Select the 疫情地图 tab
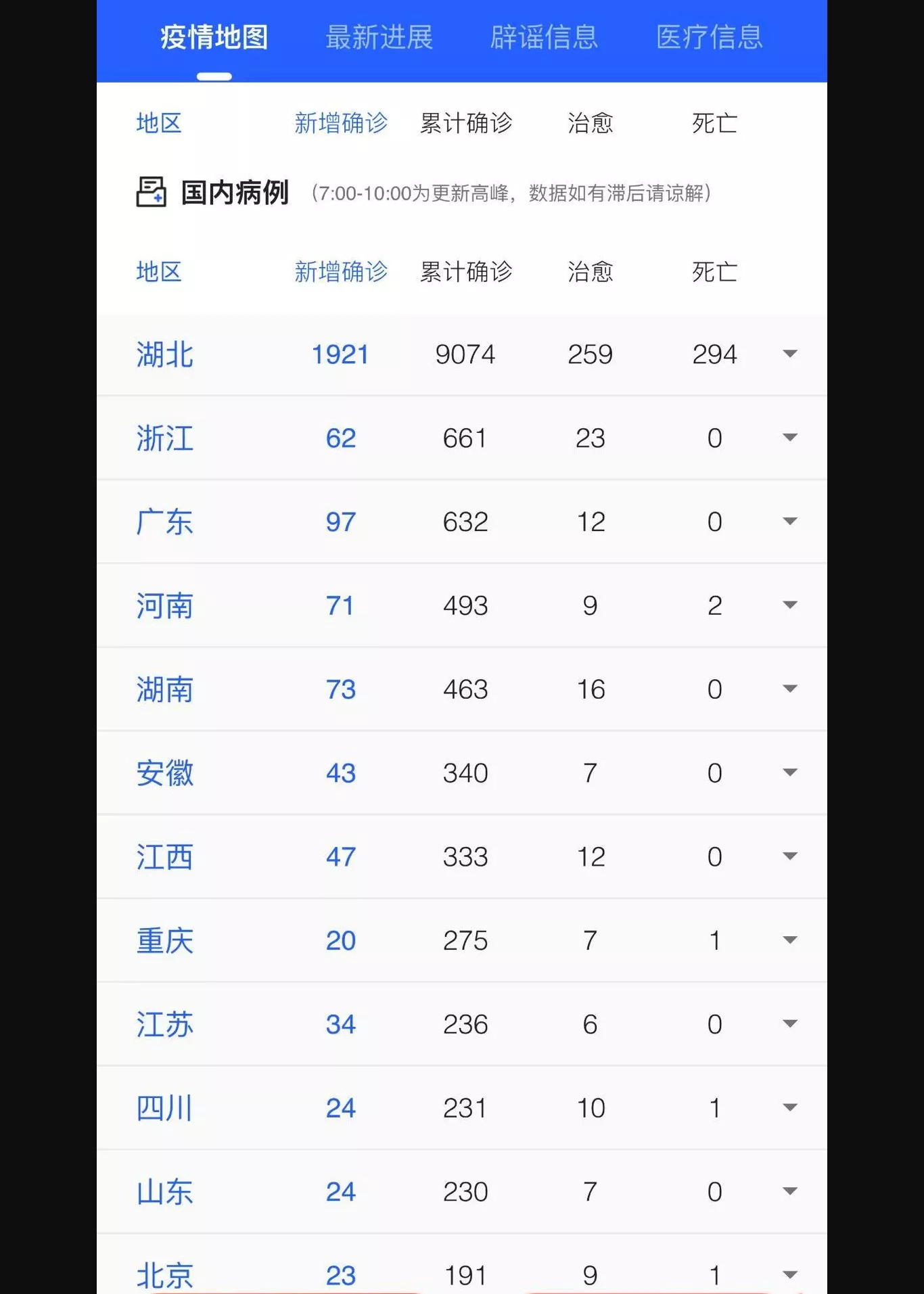The width and height of the screenshot is (924, 1294). 214,37
